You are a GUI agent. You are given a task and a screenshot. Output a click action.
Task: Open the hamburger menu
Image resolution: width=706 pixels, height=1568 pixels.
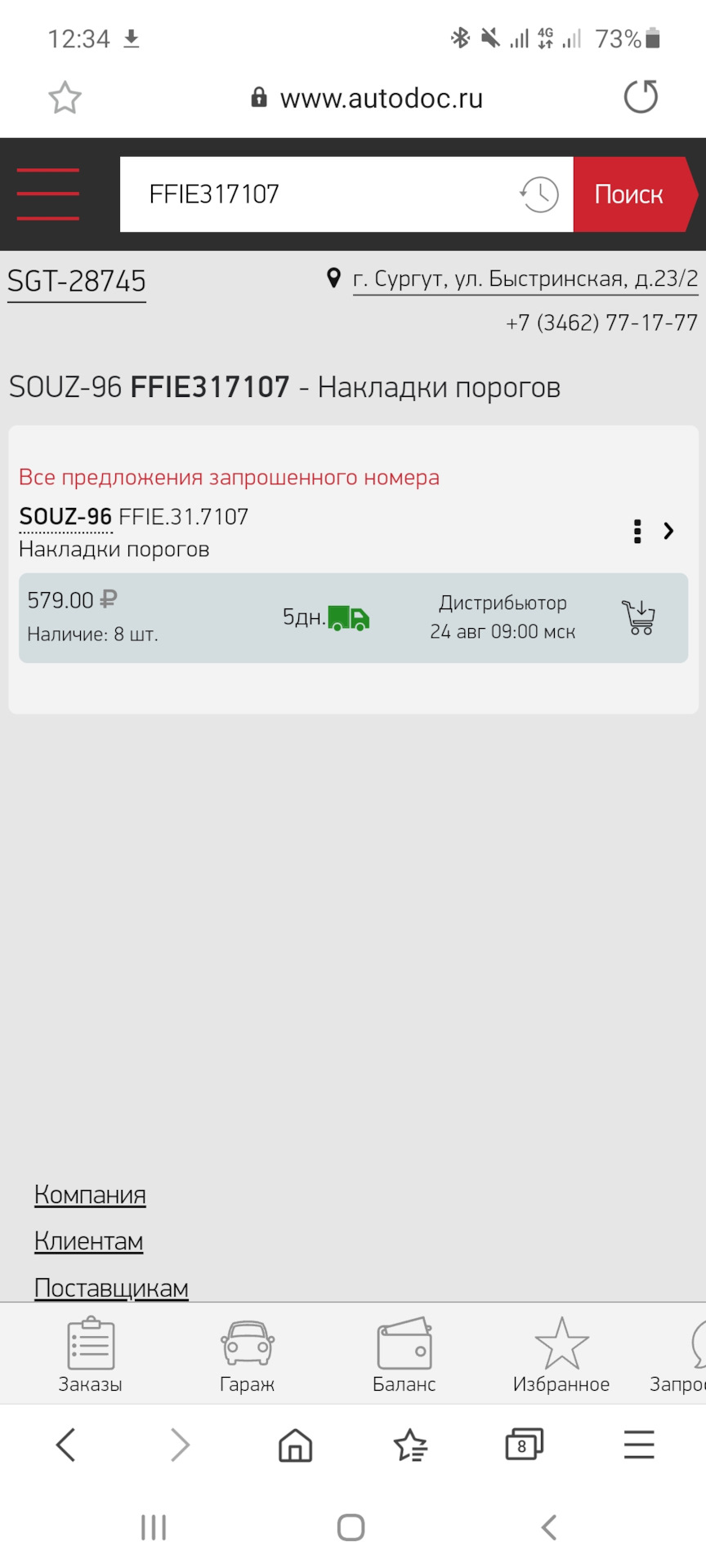[48, 194]
